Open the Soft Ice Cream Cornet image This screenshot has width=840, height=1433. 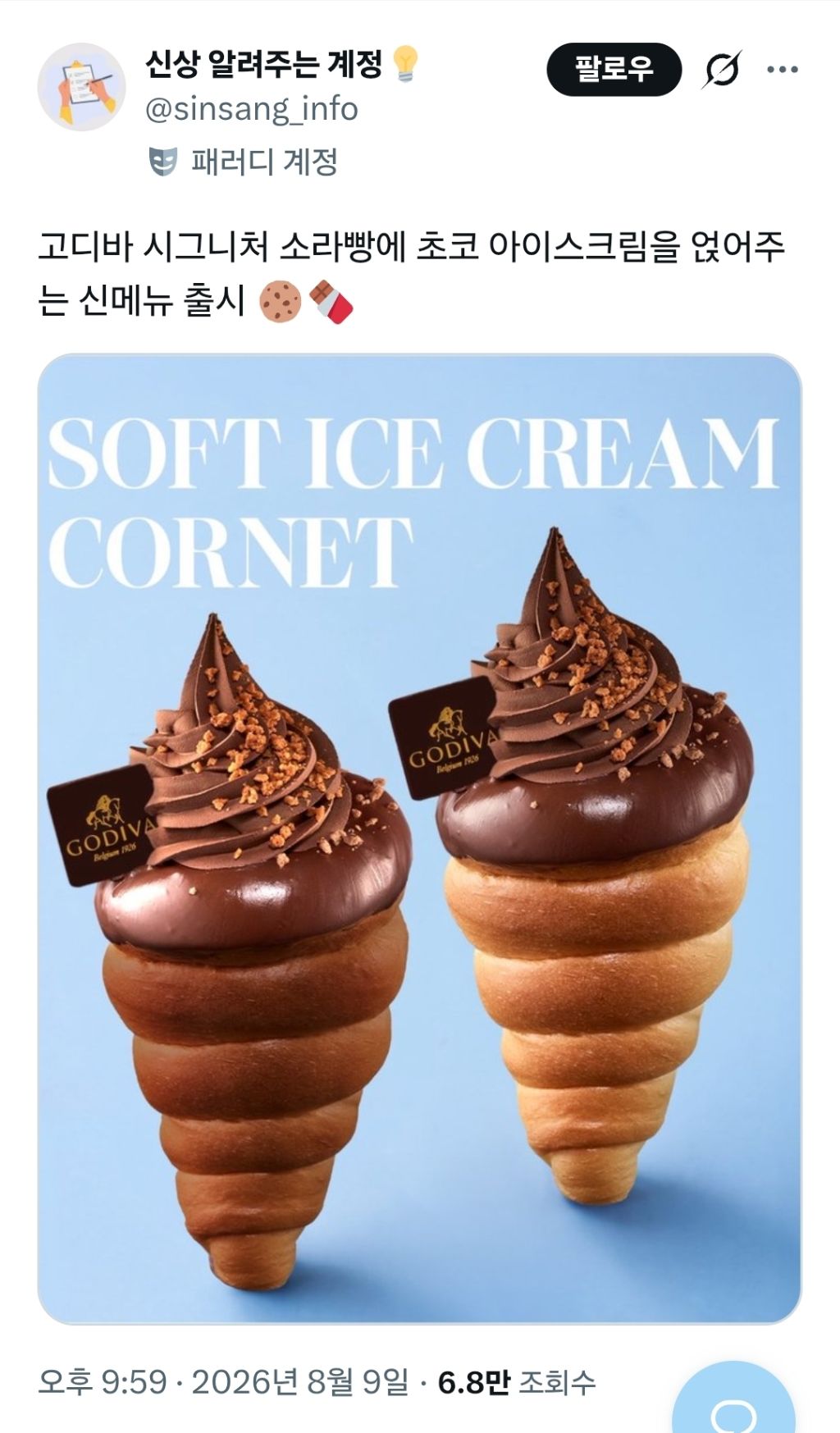tap(419, 838)
